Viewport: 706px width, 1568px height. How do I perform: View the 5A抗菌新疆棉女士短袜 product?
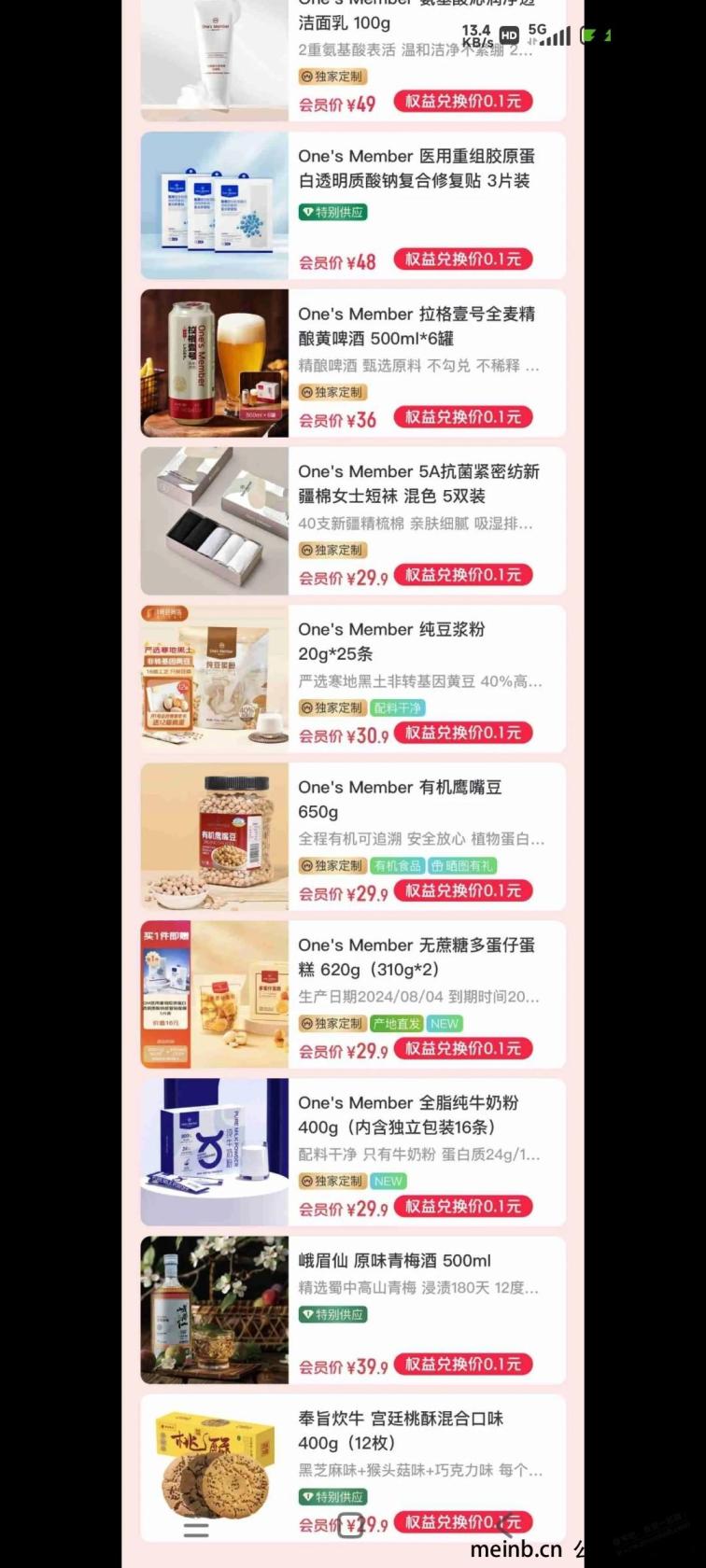click(416, 484)
